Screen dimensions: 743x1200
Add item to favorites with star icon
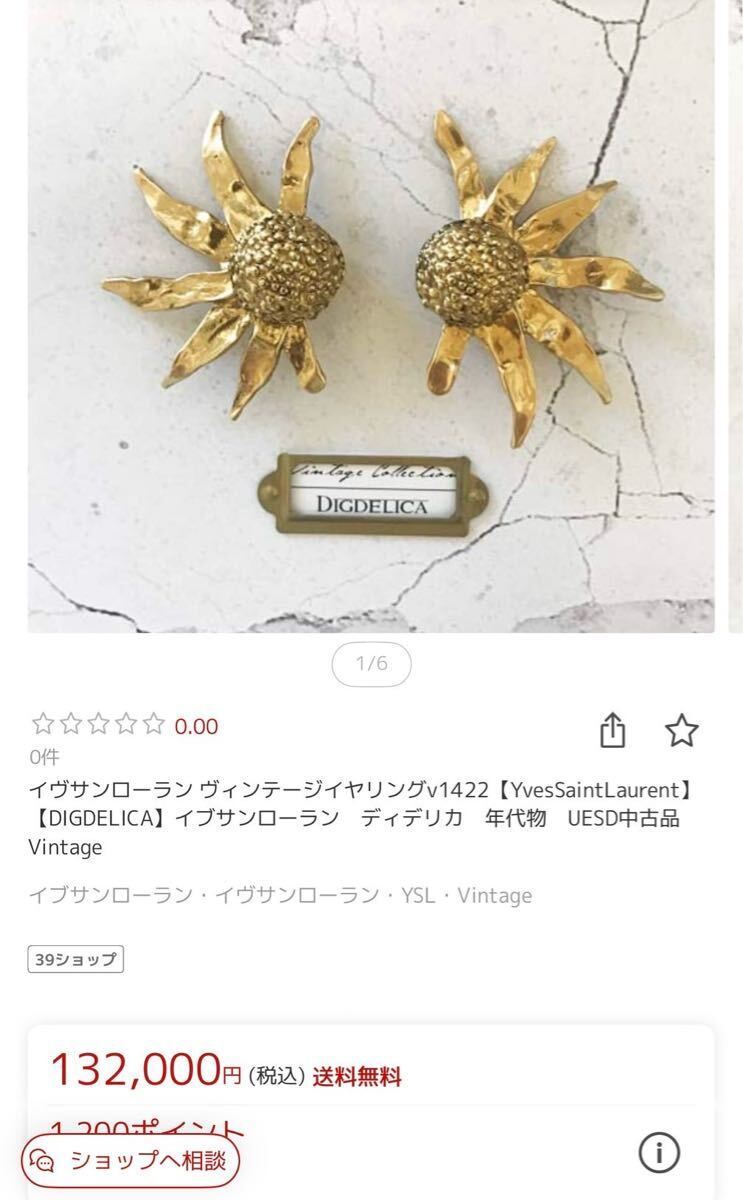pos(682,731)
